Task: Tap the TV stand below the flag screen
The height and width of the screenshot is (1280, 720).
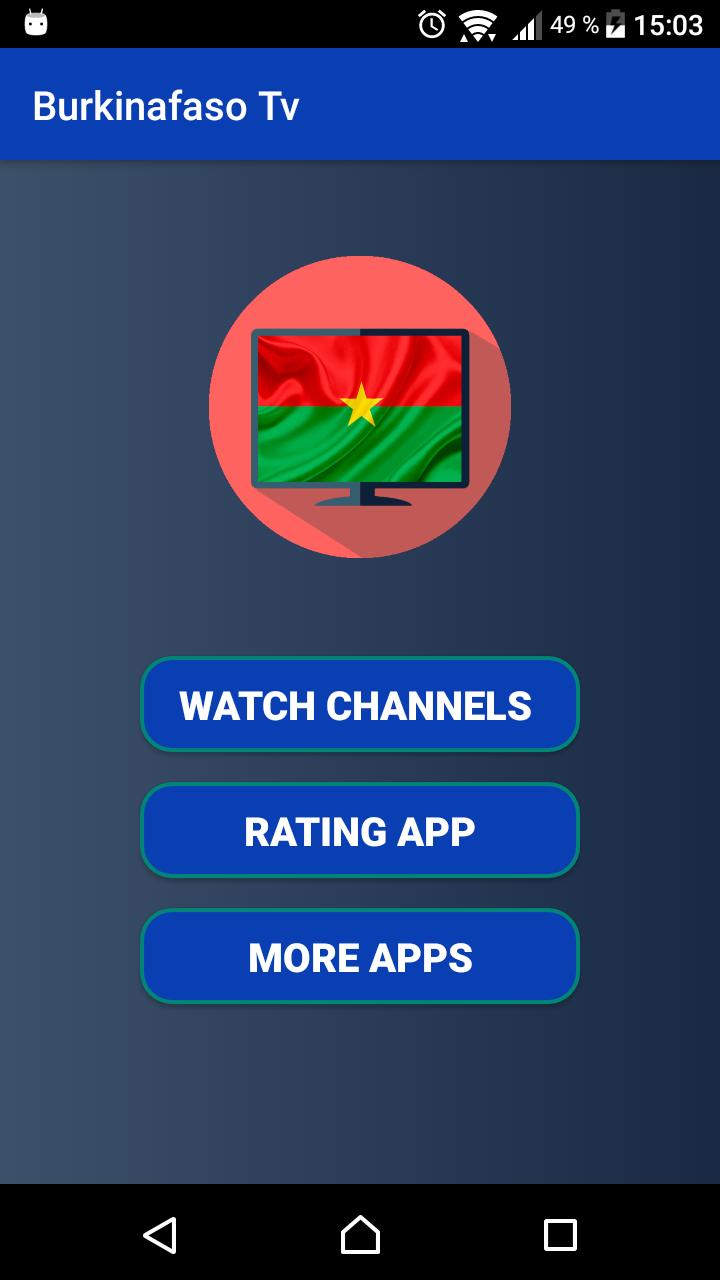Action: click(360, 498)
